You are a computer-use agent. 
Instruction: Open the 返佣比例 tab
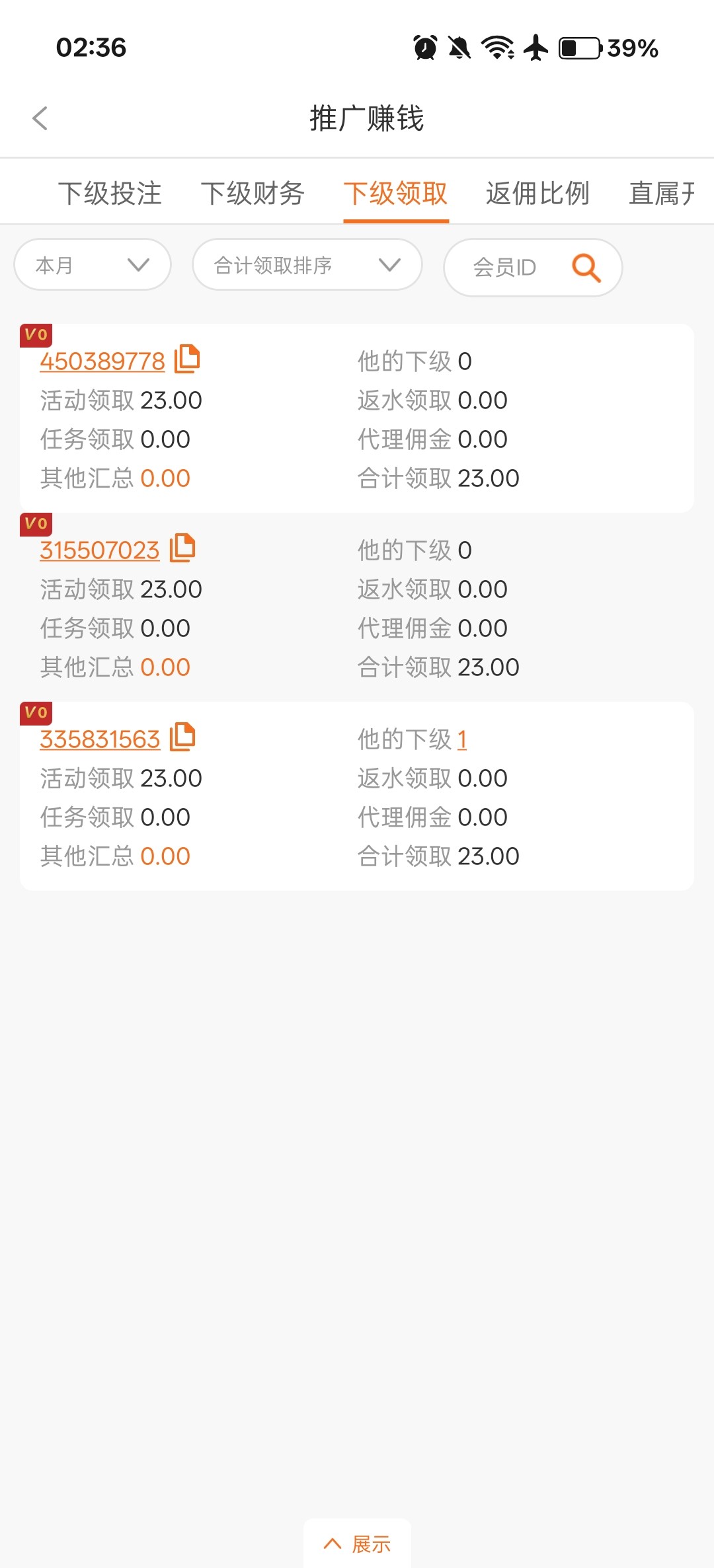tap(537, 194)
